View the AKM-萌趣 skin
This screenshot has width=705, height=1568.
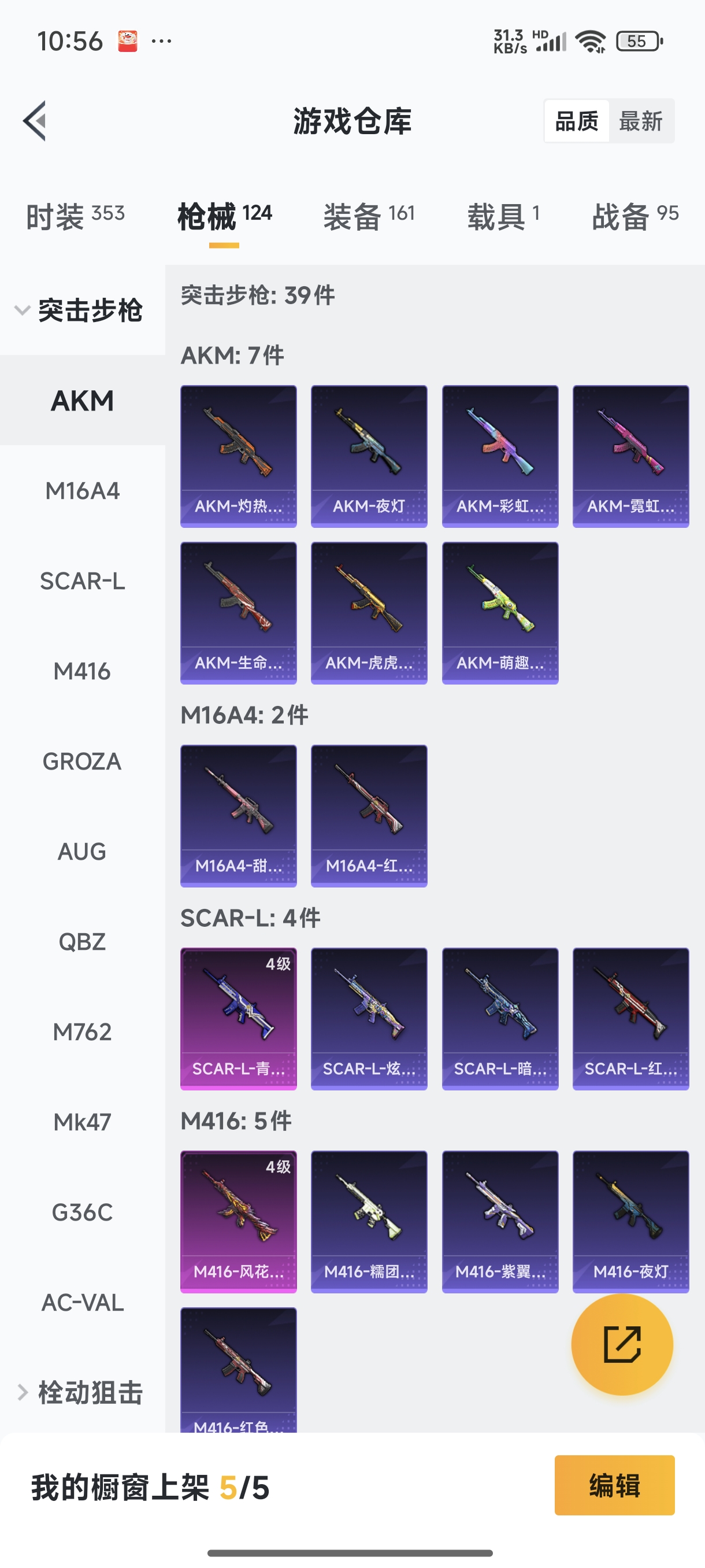click(500, 612)
